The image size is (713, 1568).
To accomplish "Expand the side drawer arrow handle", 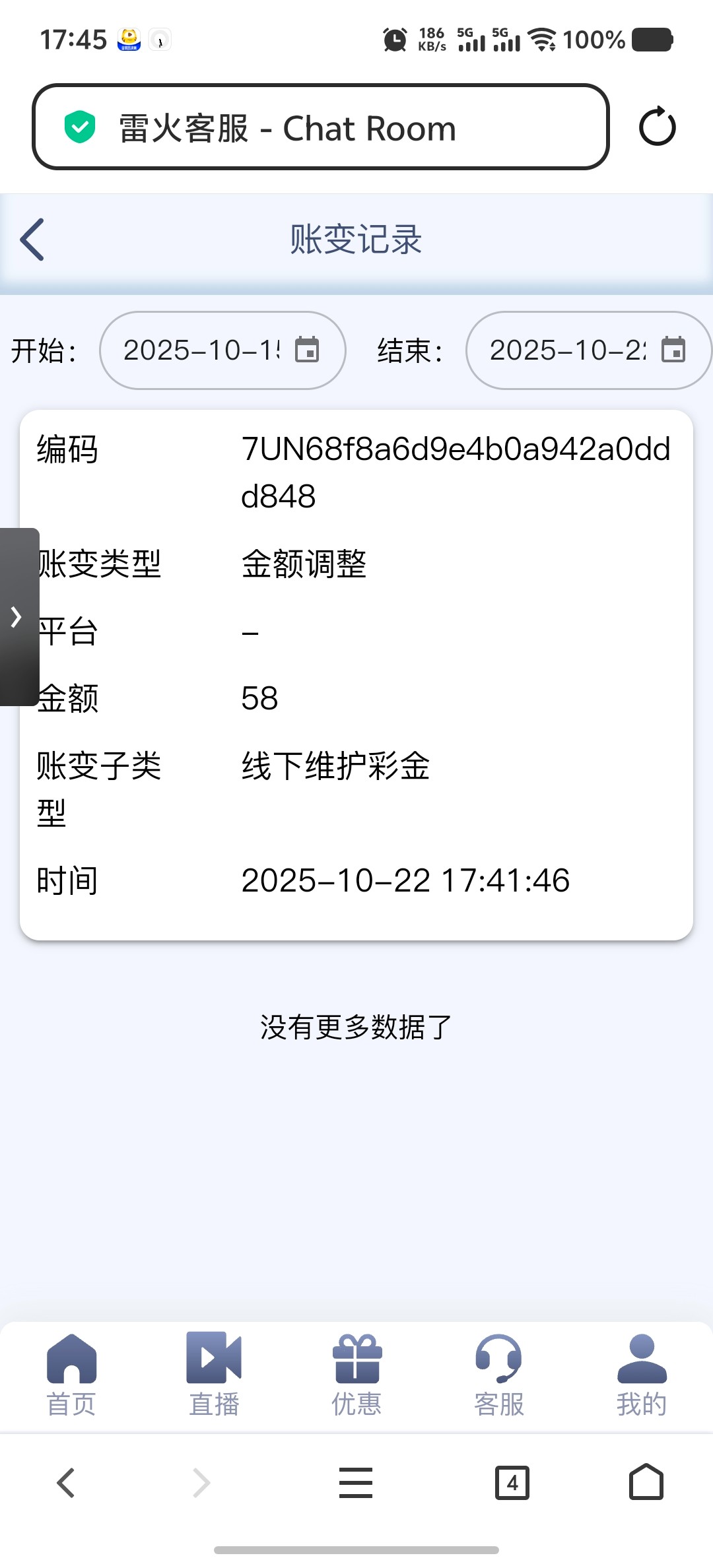I will click(x=17, y=617).
